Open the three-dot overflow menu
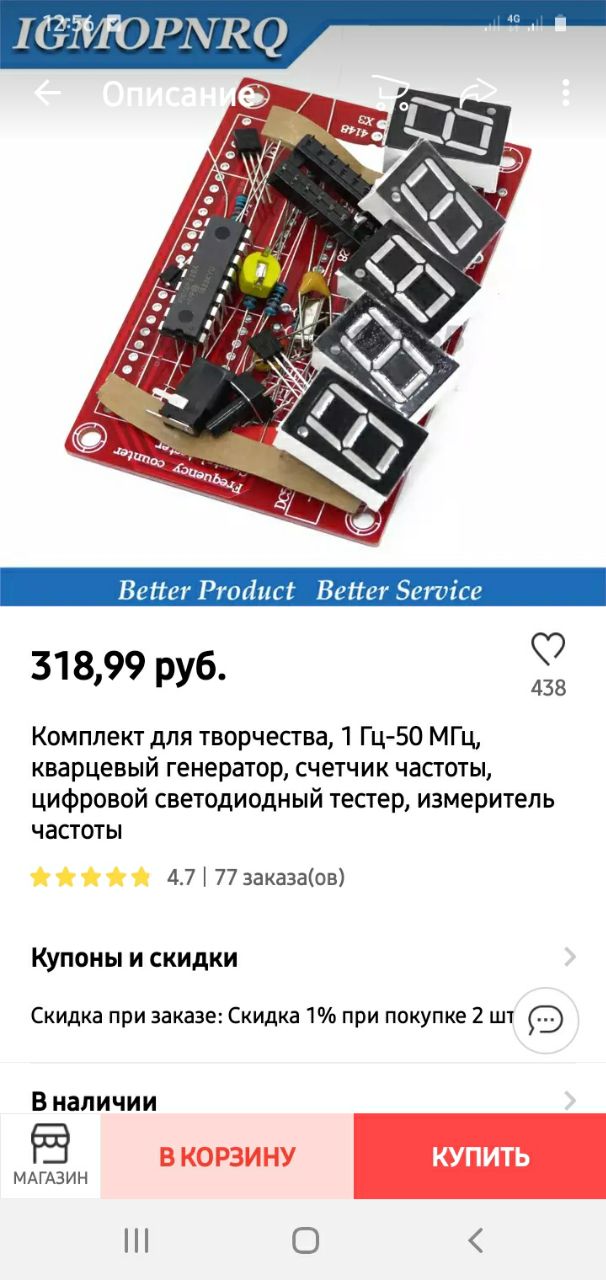The height and width of the screenshot is (1280, 606). [566, 93]
